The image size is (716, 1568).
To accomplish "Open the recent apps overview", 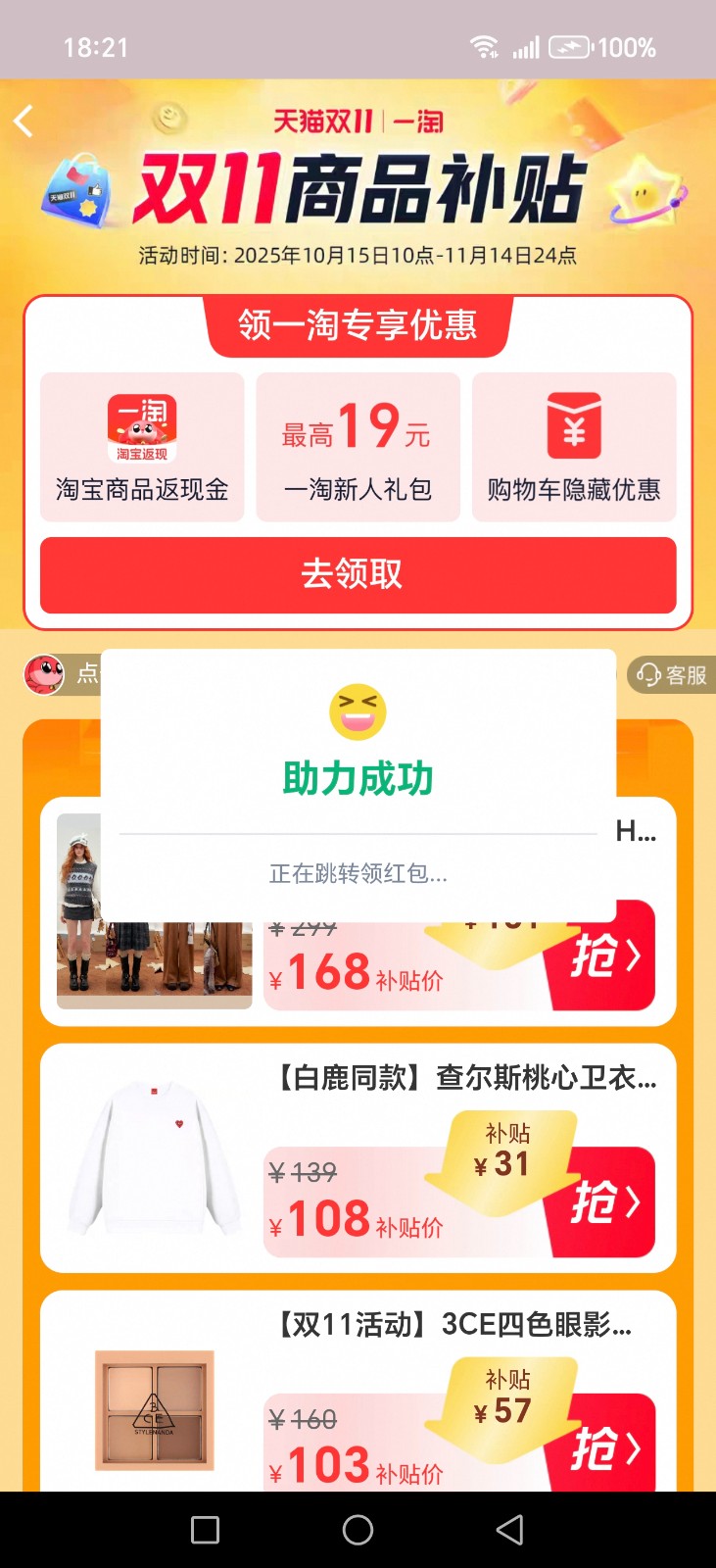I will tap(205, 1530).
